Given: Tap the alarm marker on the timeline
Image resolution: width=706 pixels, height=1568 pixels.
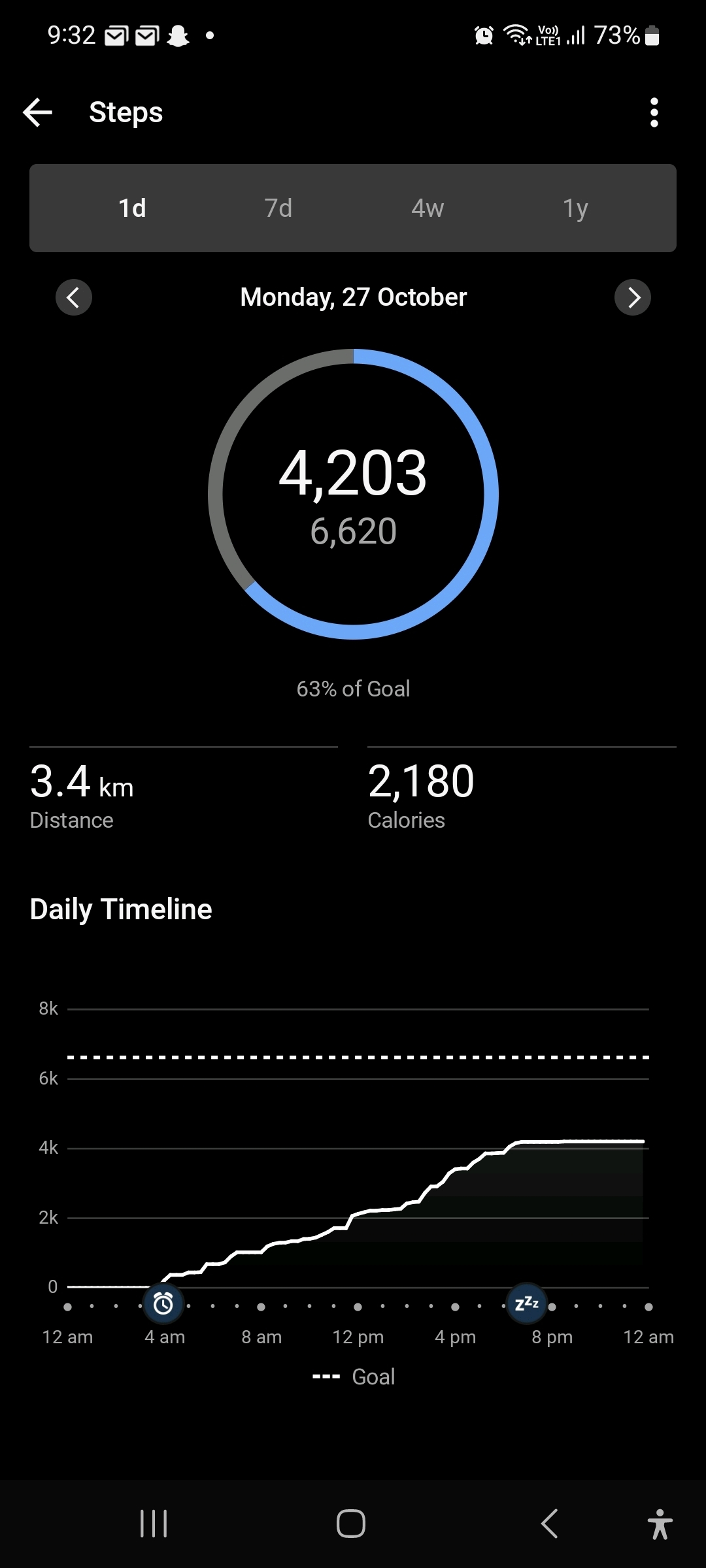Looking at the screenshot, I should click(x=163, y=1304).
